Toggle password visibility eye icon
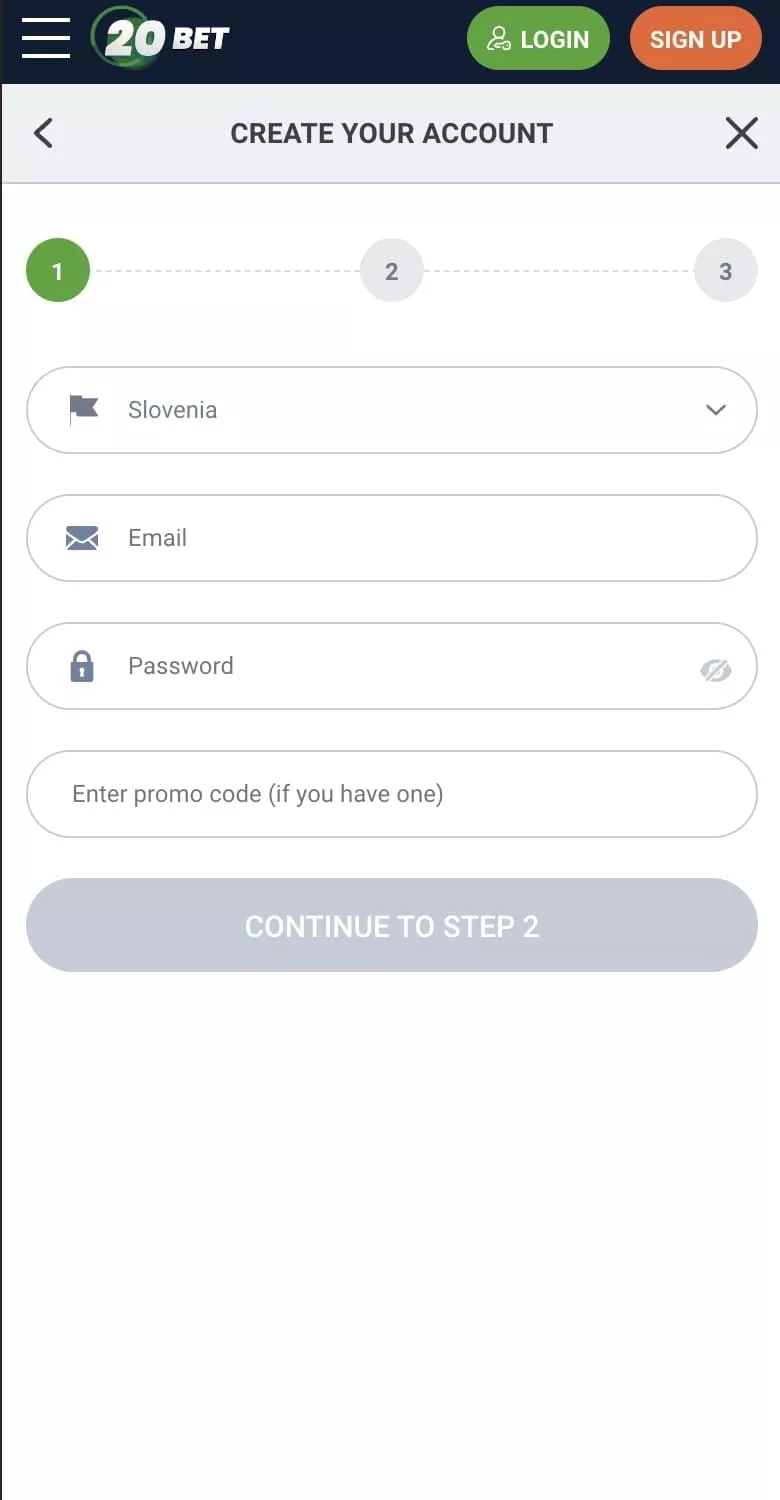780x1500 pixels. [715, 670]
